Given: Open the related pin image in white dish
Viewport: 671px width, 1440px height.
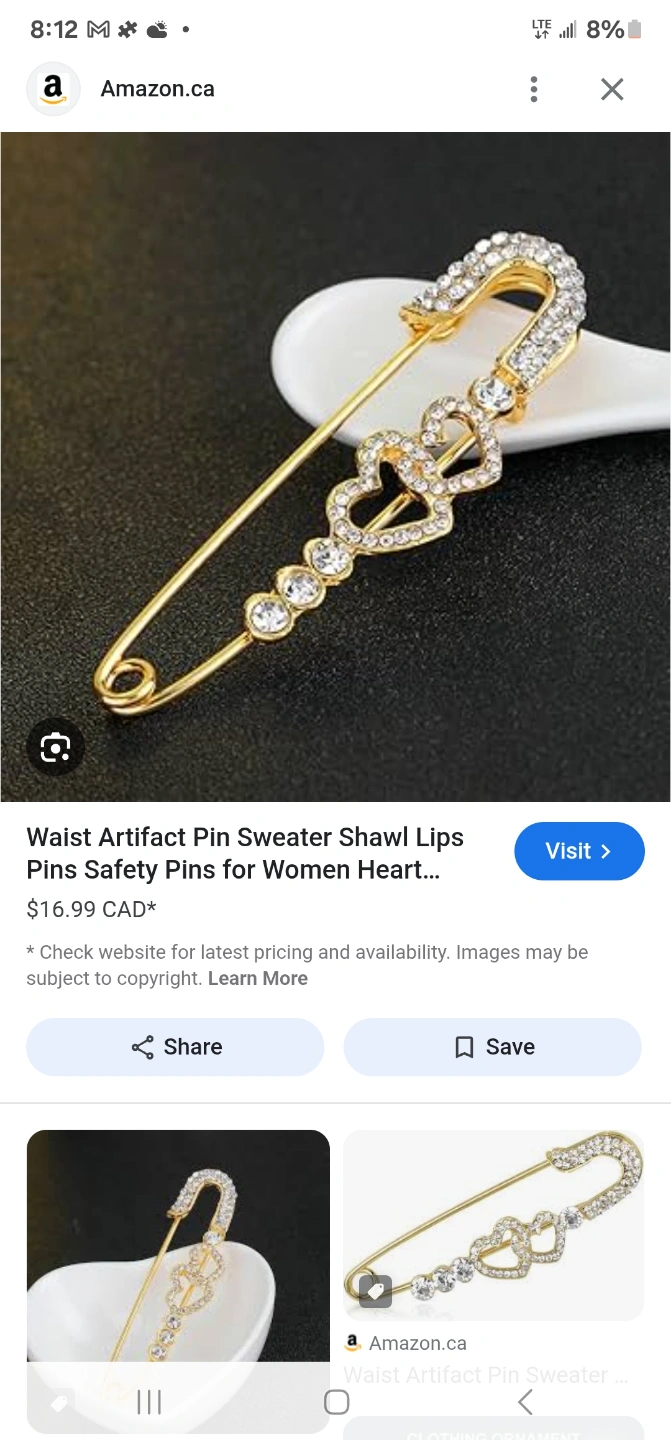Looking at the screenshot, I should click(178, 1260).
